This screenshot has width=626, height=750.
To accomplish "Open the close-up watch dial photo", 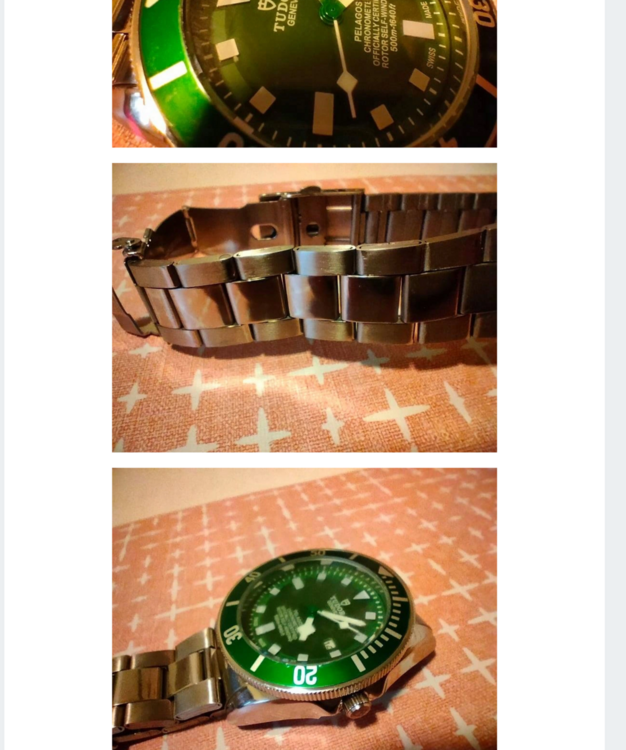I will click(x=304, y=73).
